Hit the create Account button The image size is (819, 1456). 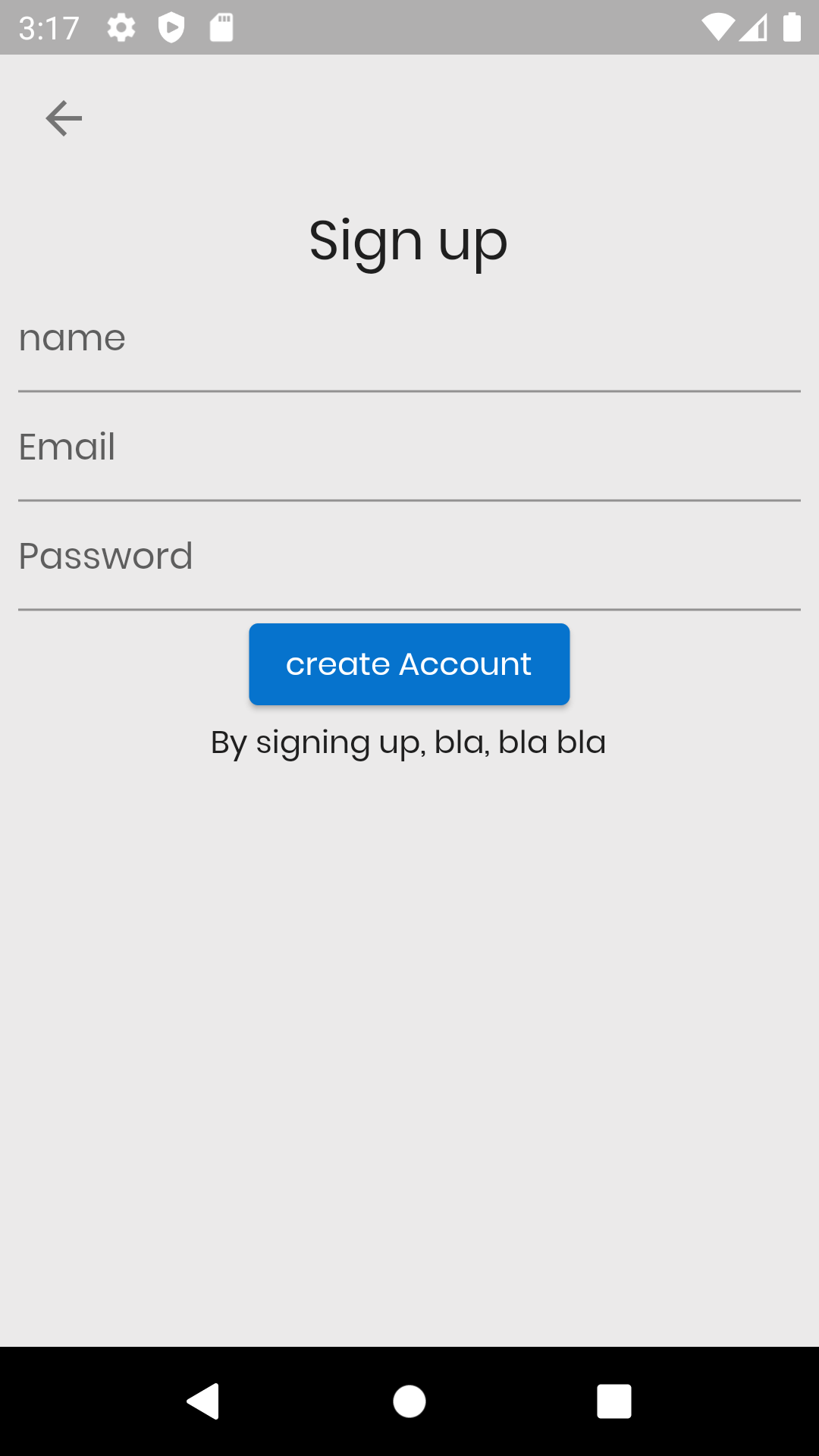click(409, 664)
